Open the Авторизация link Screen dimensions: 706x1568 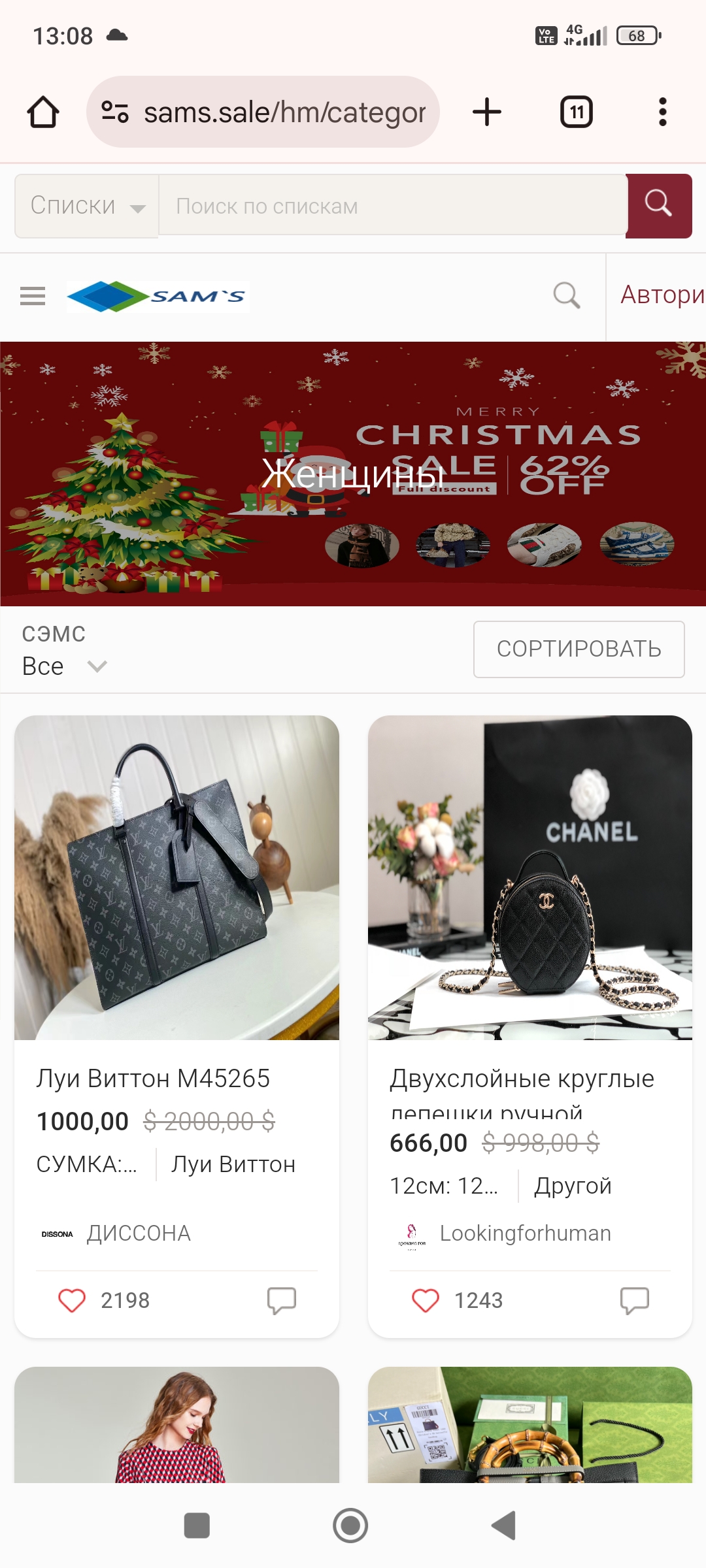tap(660, 295)
